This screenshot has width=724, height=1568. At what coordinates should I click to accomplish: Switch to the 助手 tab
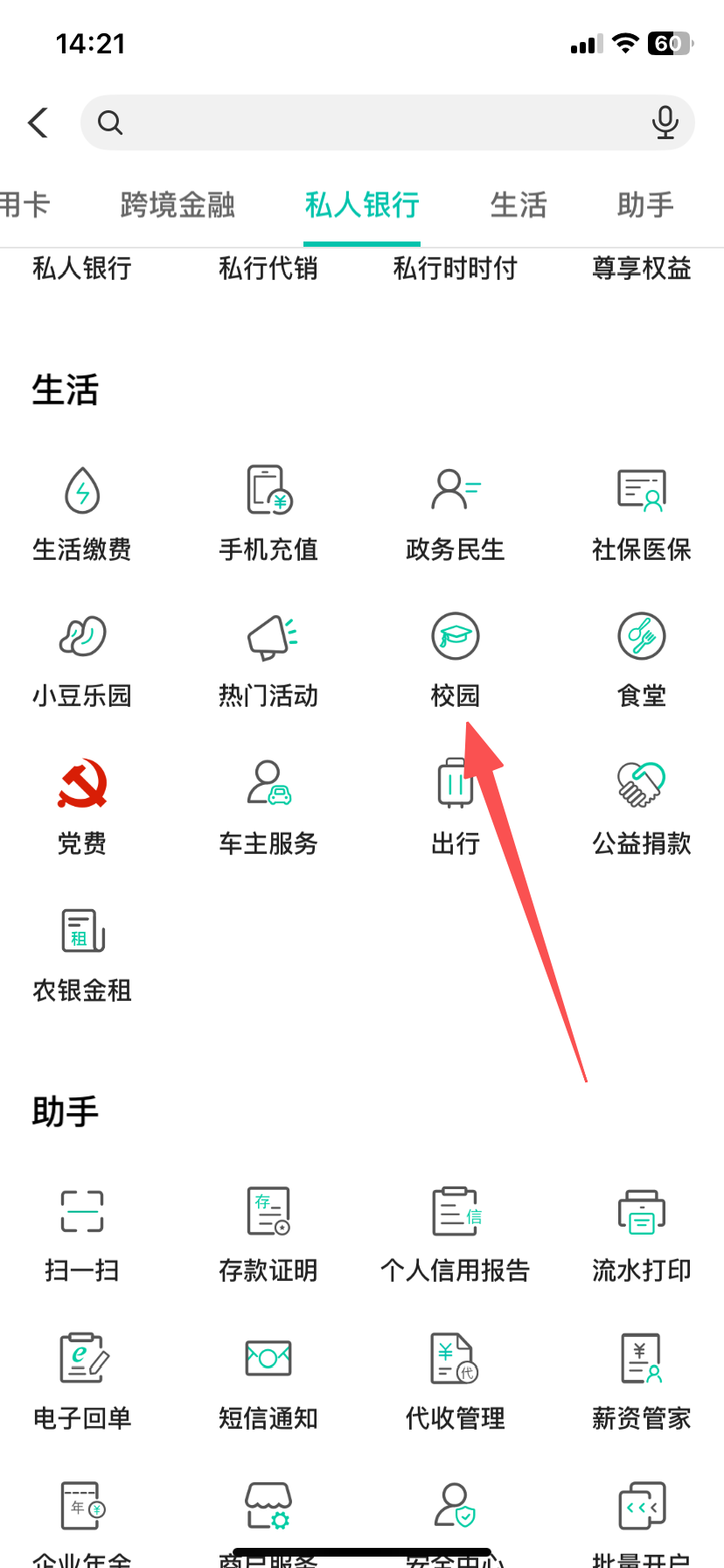point(645,205)
